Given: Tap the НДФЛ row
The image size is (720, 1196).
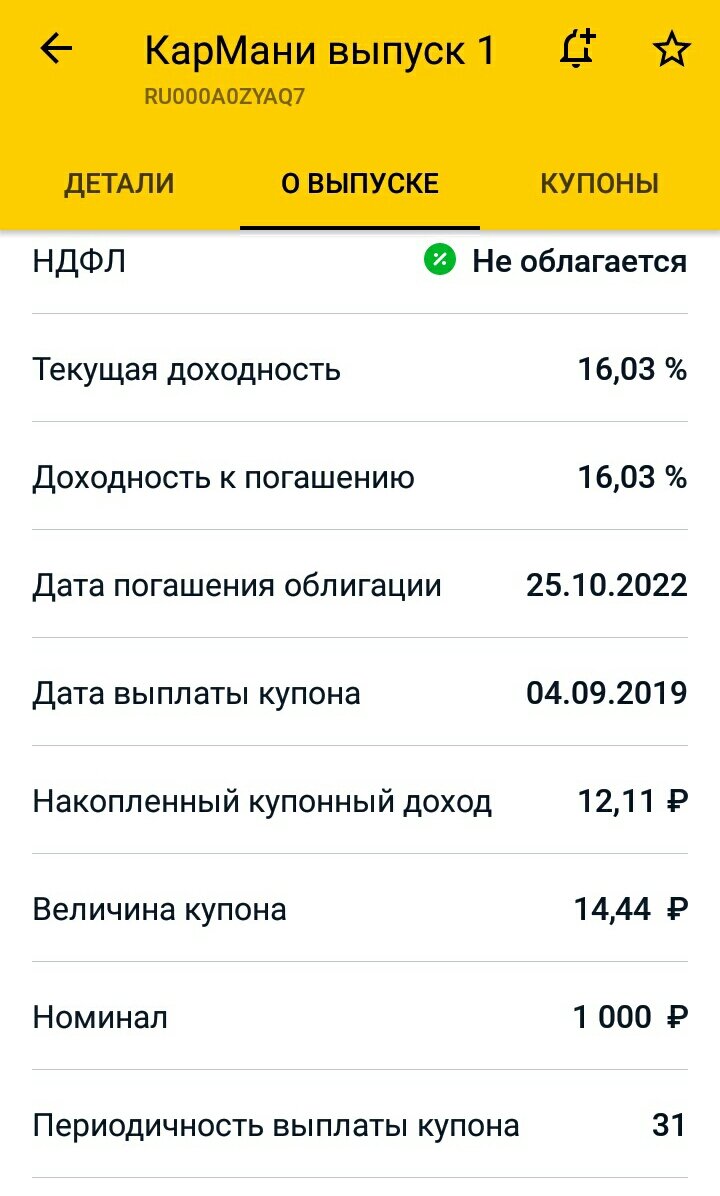Looking at the screenshot, I should tap(360, 262).
